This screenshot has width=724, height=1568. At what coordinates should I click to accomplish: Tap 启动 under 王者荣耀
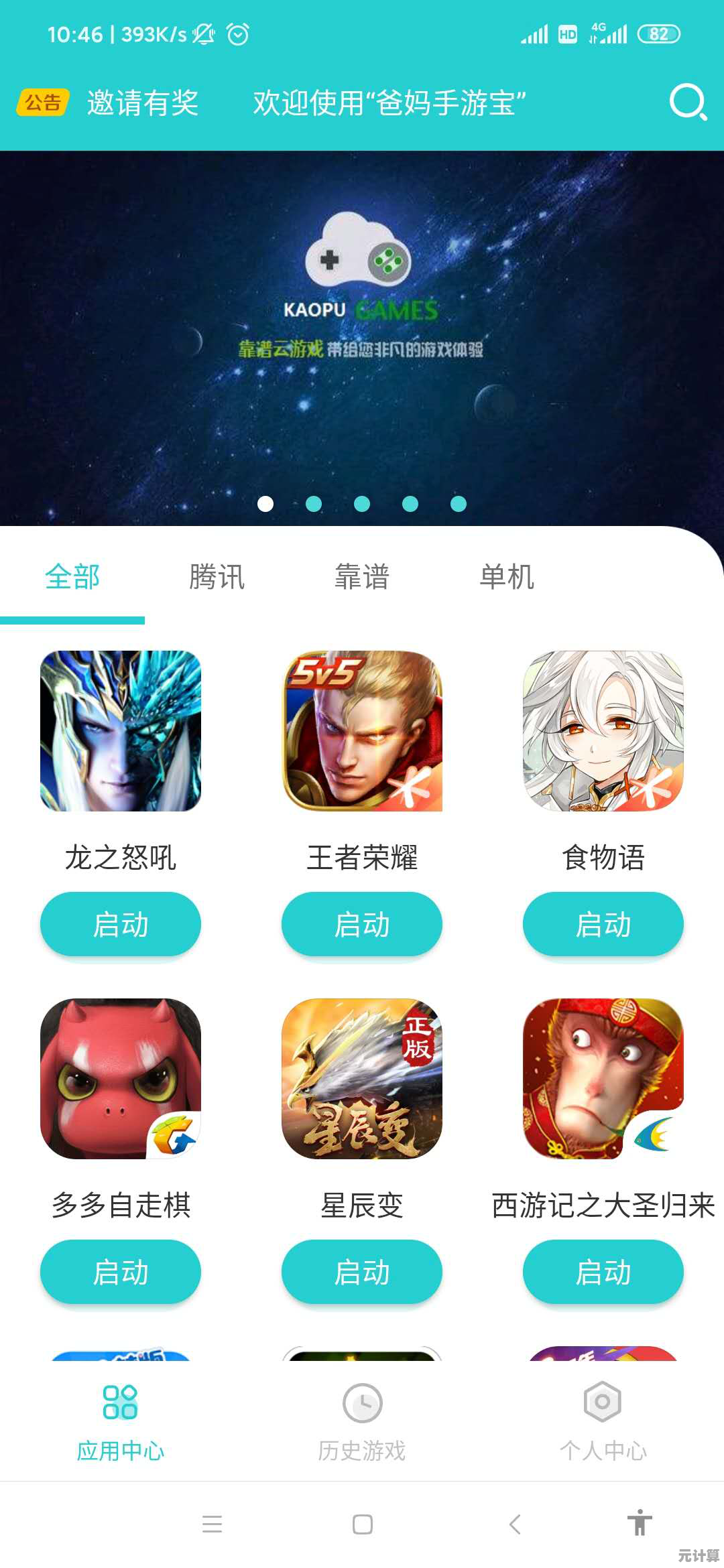pos(362,924)
